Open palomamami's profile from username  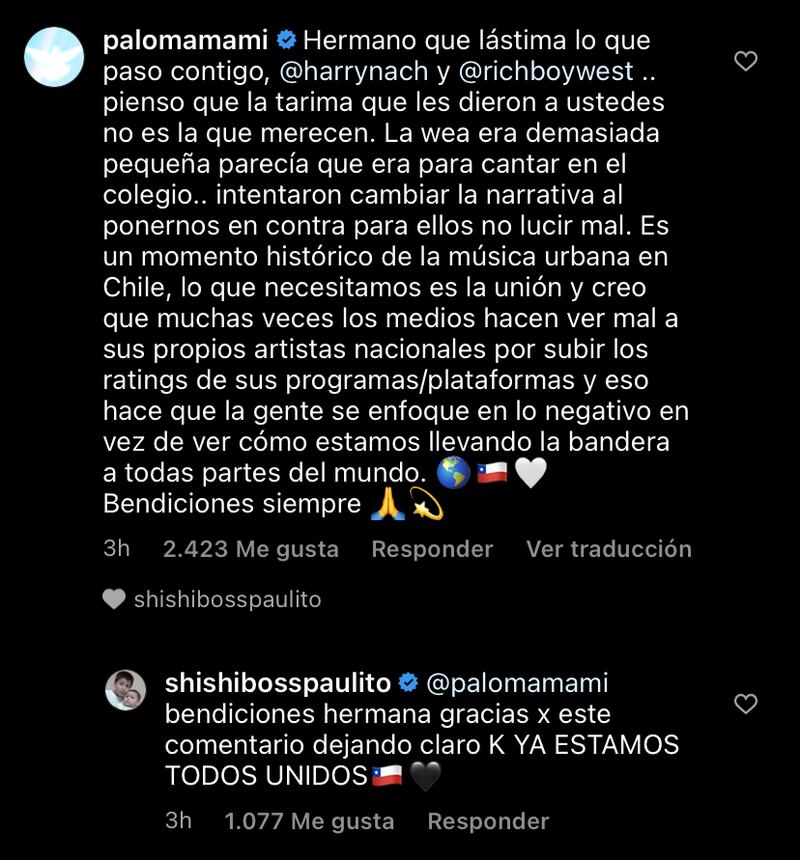tap(186, 42)
